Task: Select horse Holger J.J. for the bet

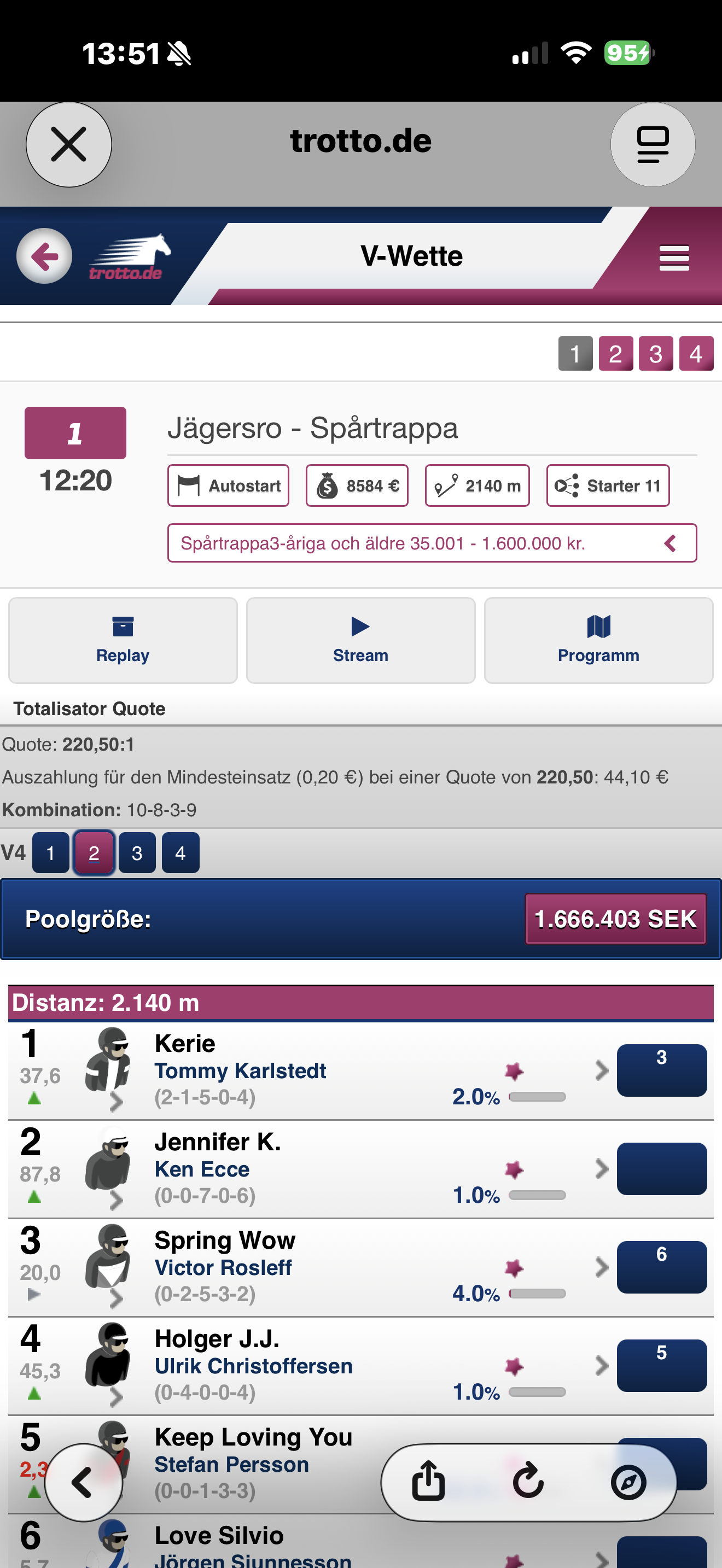Action: coord(661,1365)
